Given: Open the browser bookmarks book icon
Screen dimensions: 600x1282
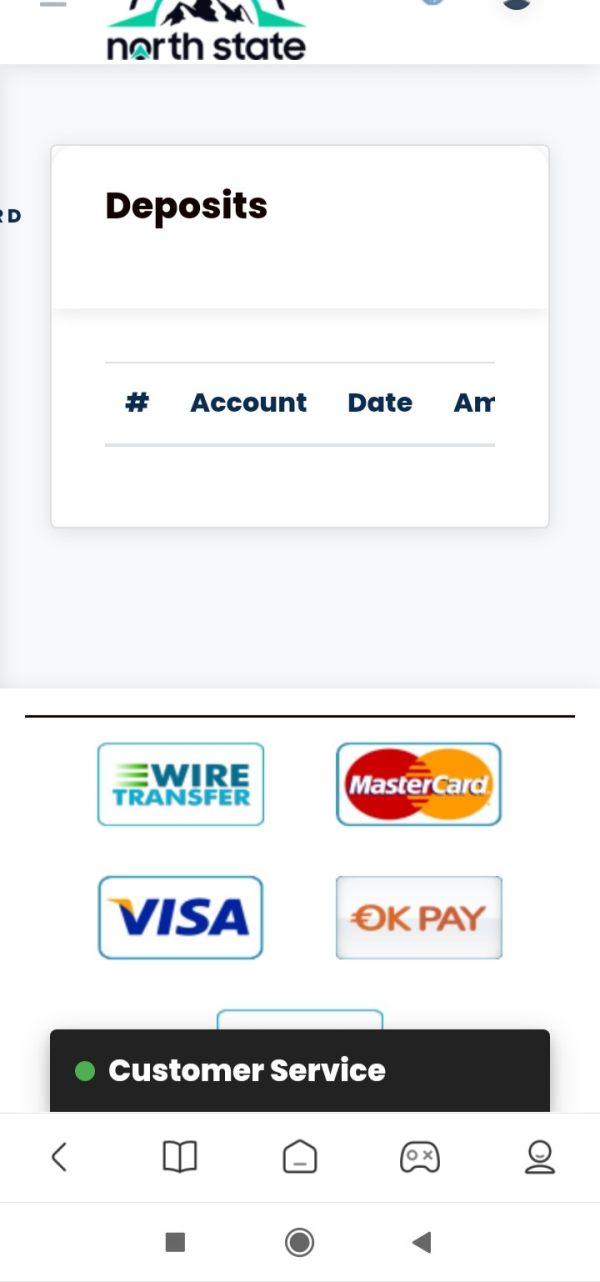Looking at the screenshot, I should [x=180, y=1157].
